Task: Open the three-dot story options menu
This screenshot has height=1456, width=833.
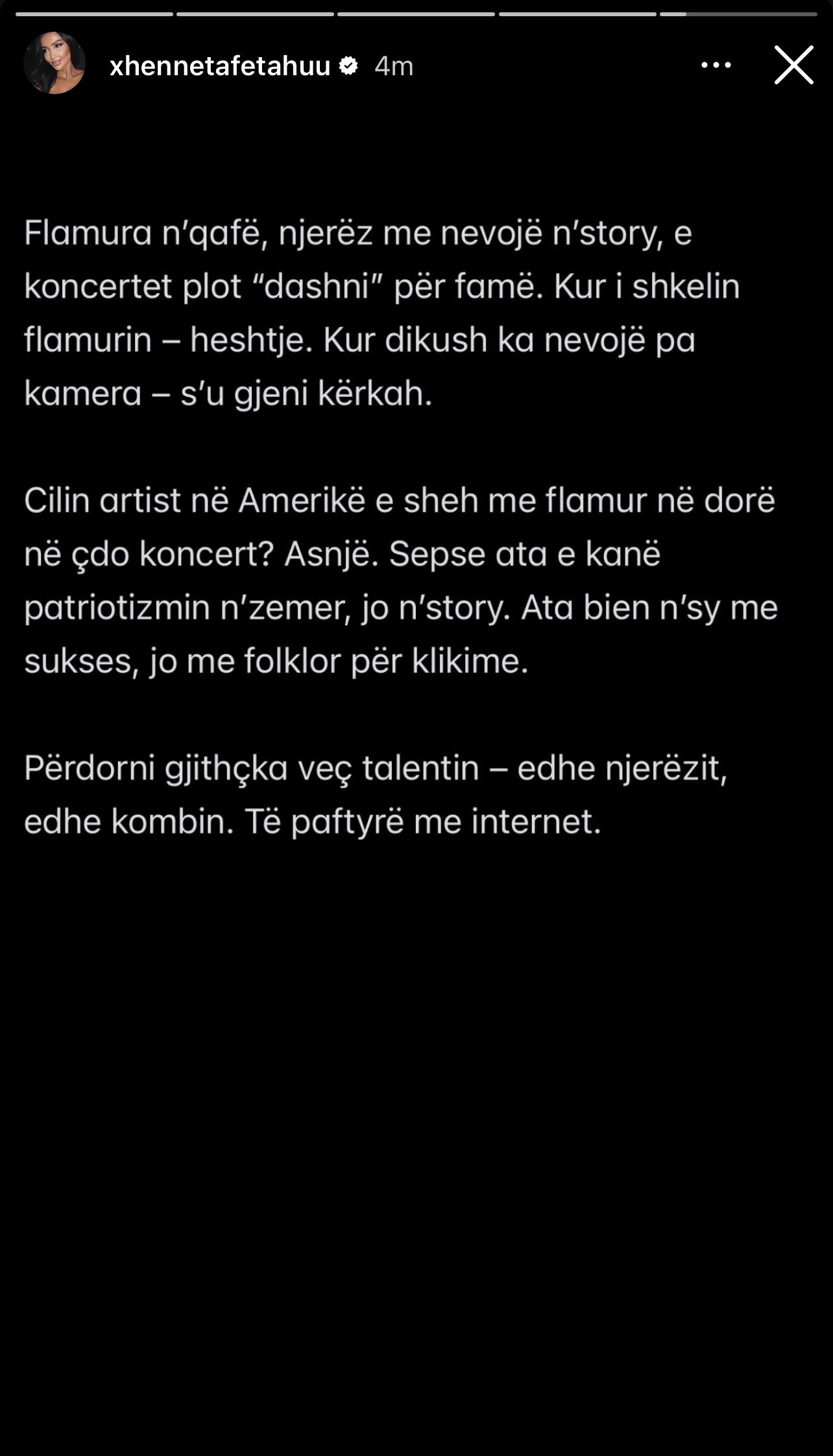Action: (x=716, y=65)
